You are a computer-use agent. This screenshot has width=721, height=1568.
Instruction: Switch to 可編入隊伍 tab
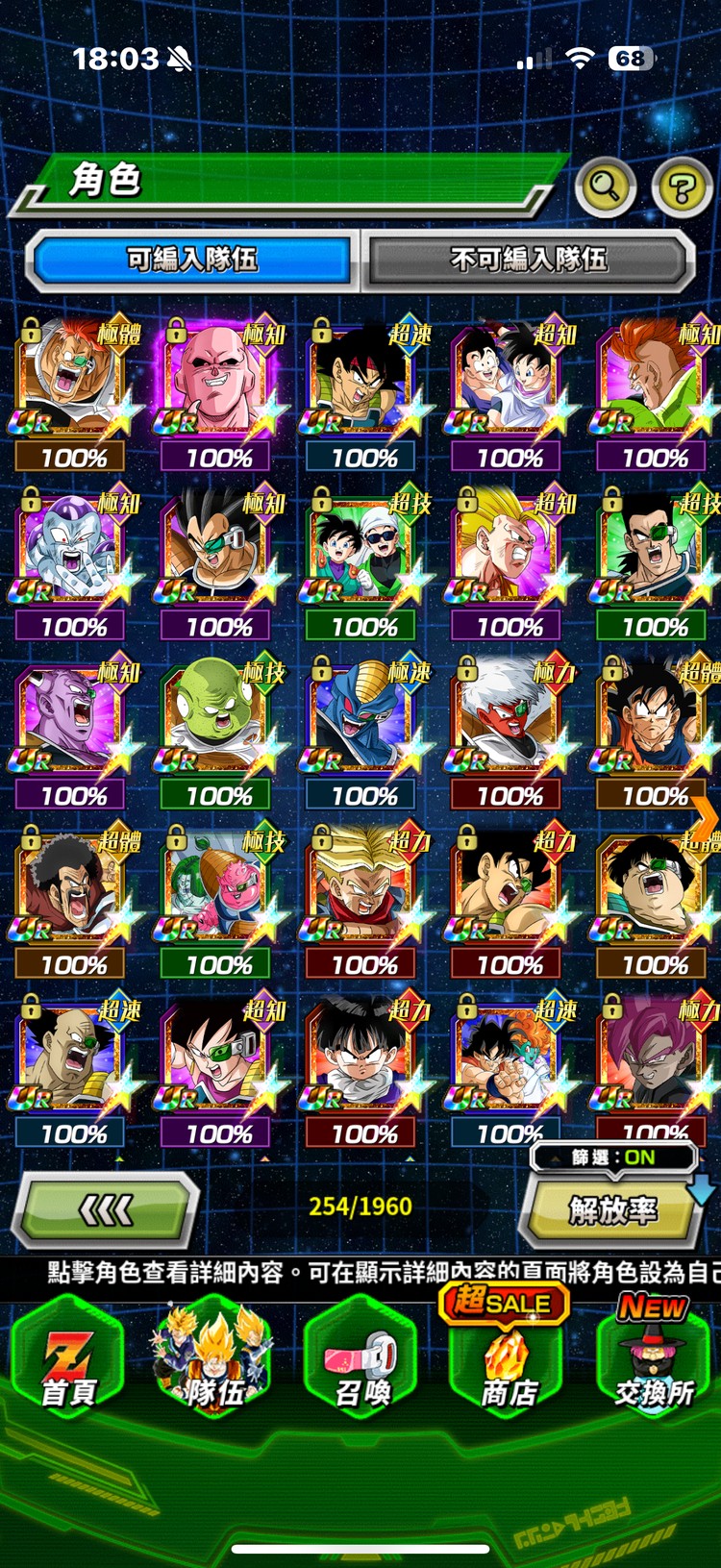point(192,260)
